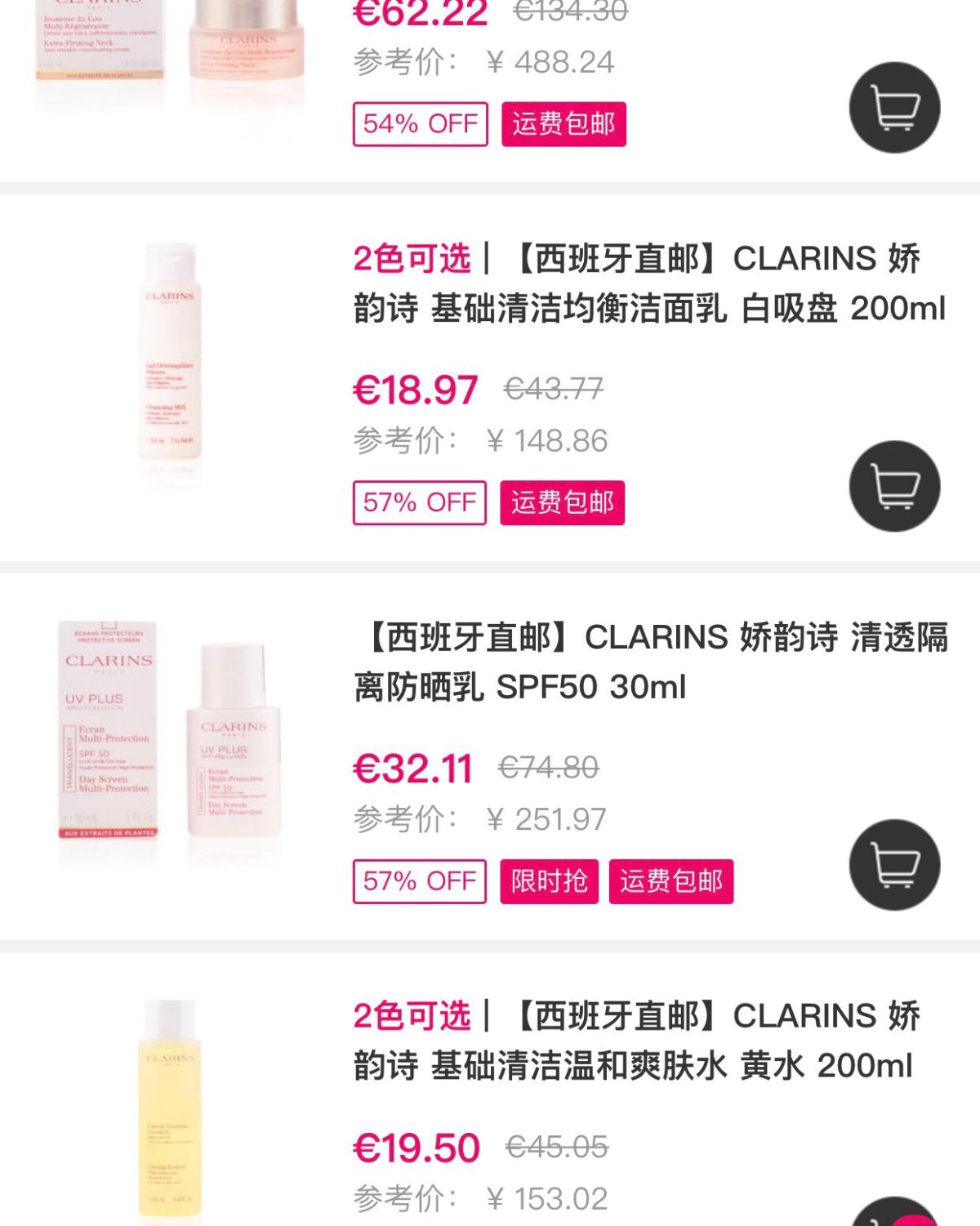Image resolution: width=980 pixels, height=1226 pixels.
Task: Open the 洁面乳 白吸盘 product title
Action: [645, 286]
